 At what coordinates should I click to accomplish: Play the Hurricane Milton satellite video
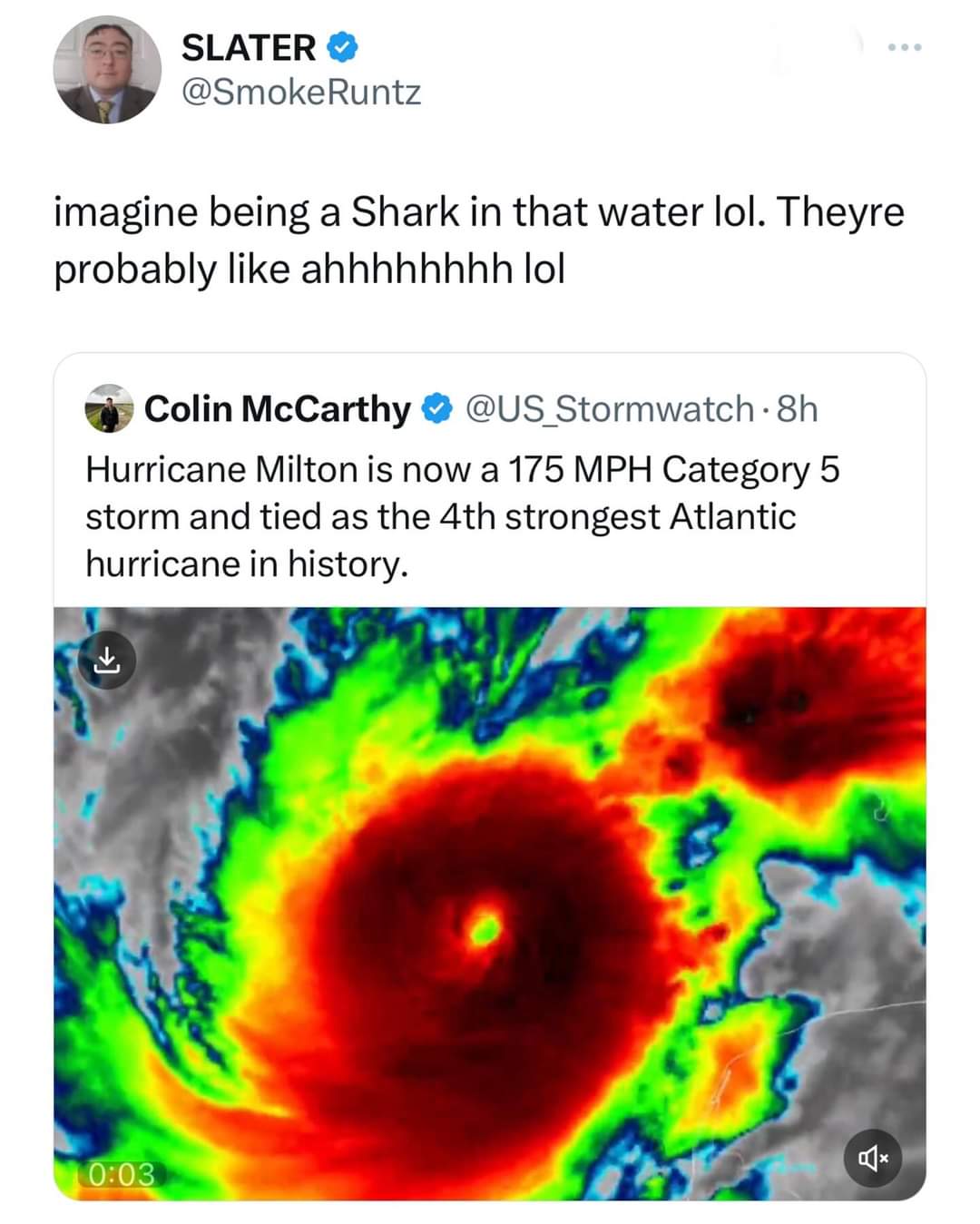490,903
